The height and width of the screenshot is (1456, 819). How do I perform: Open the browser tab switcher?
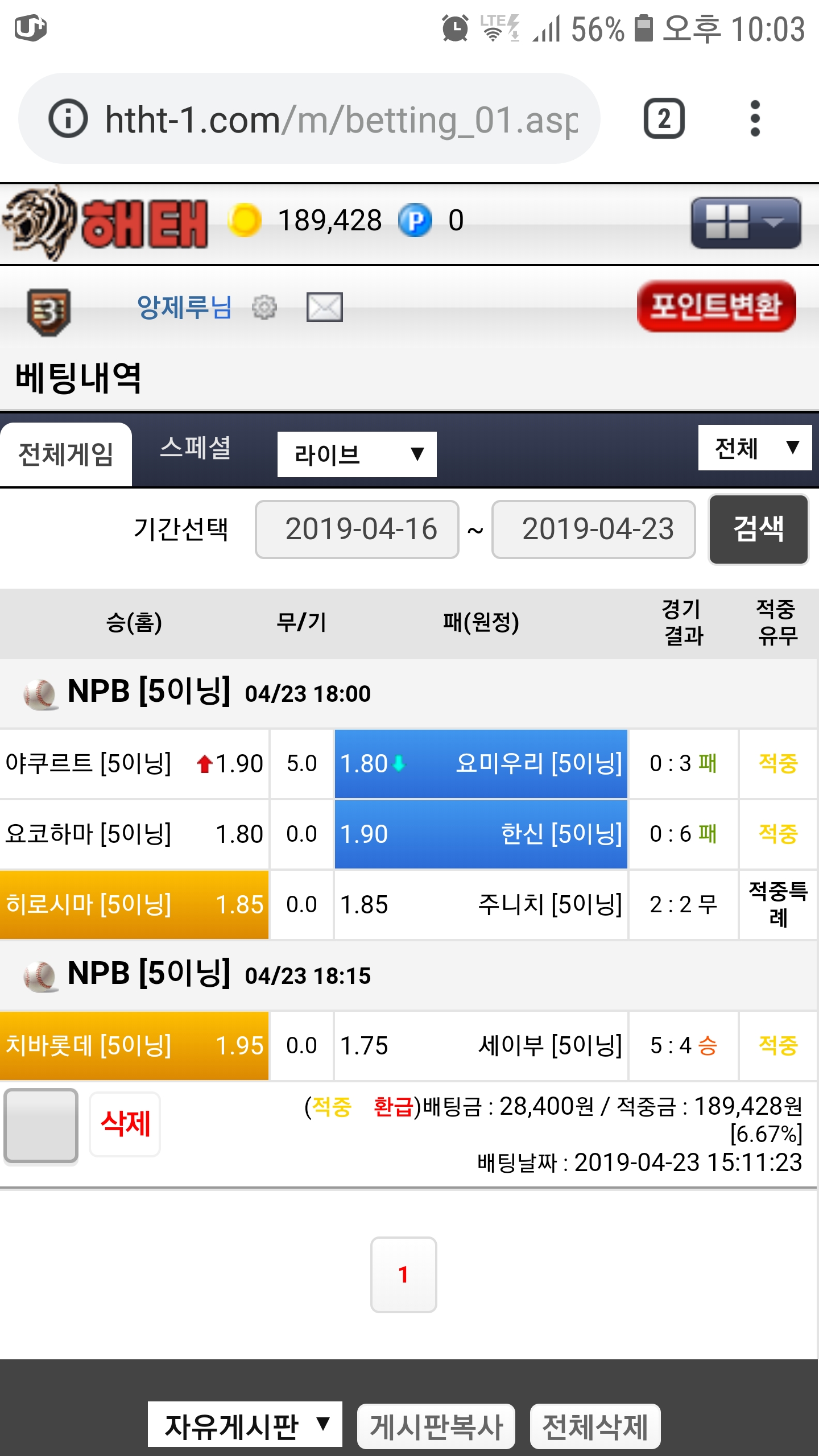(x=664, y=119)
